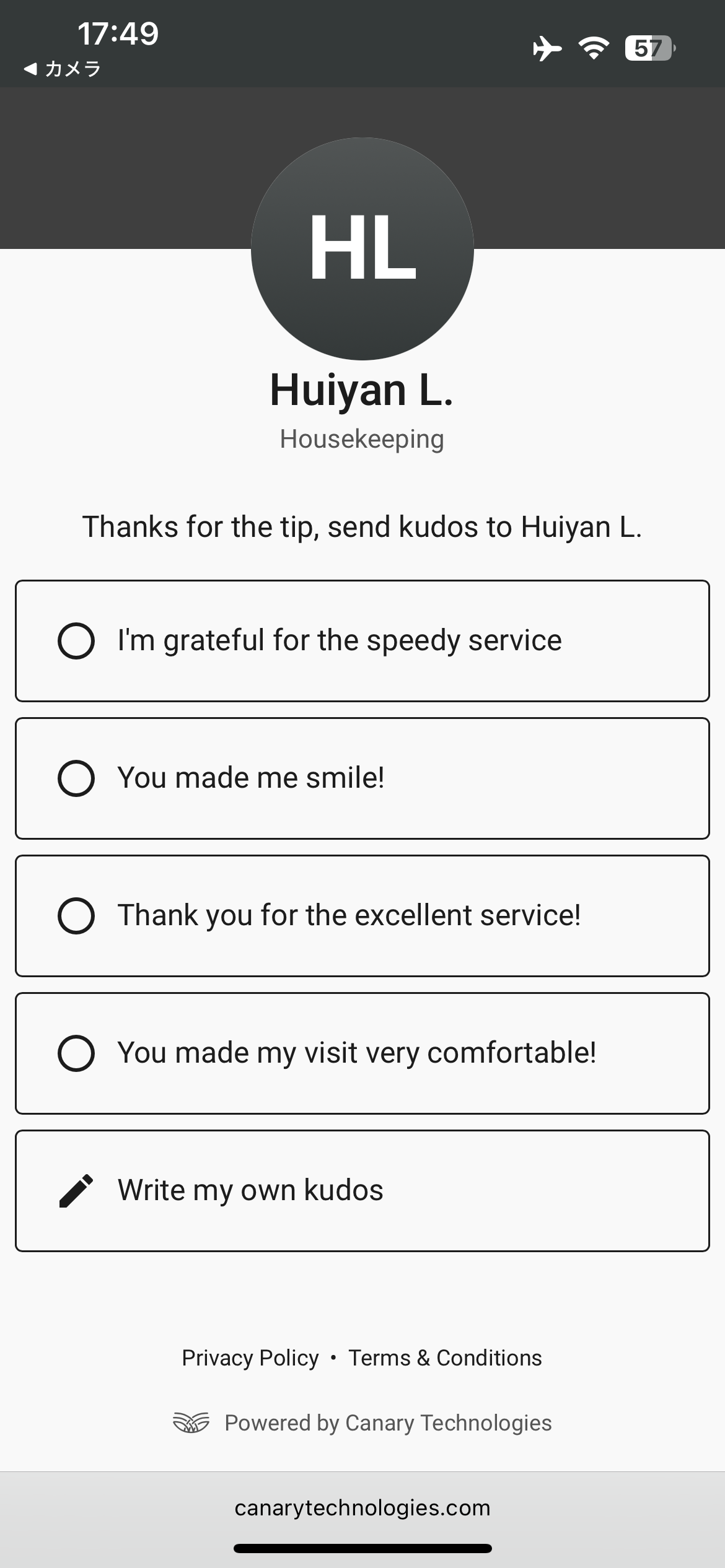The height and width of the screenshot is (1568, 725).
Task: Select "You made my visit very comfortable!"
Action: [x=362, y=1053]
